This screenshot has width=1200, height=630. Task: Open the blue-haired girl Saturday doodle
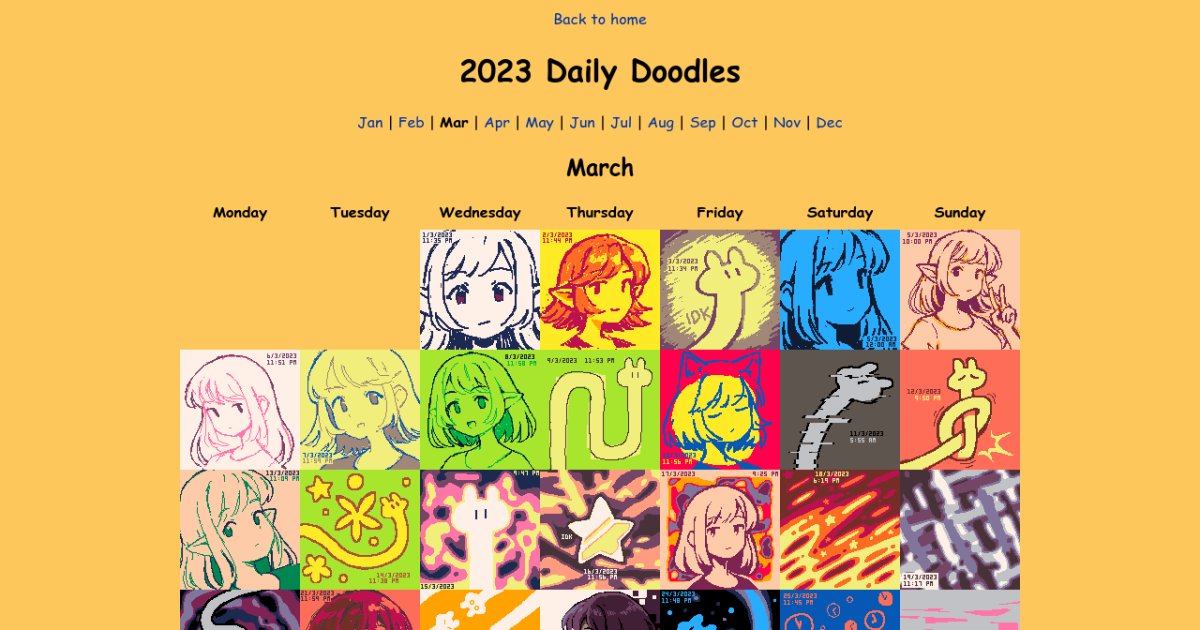tap(840, 290)
